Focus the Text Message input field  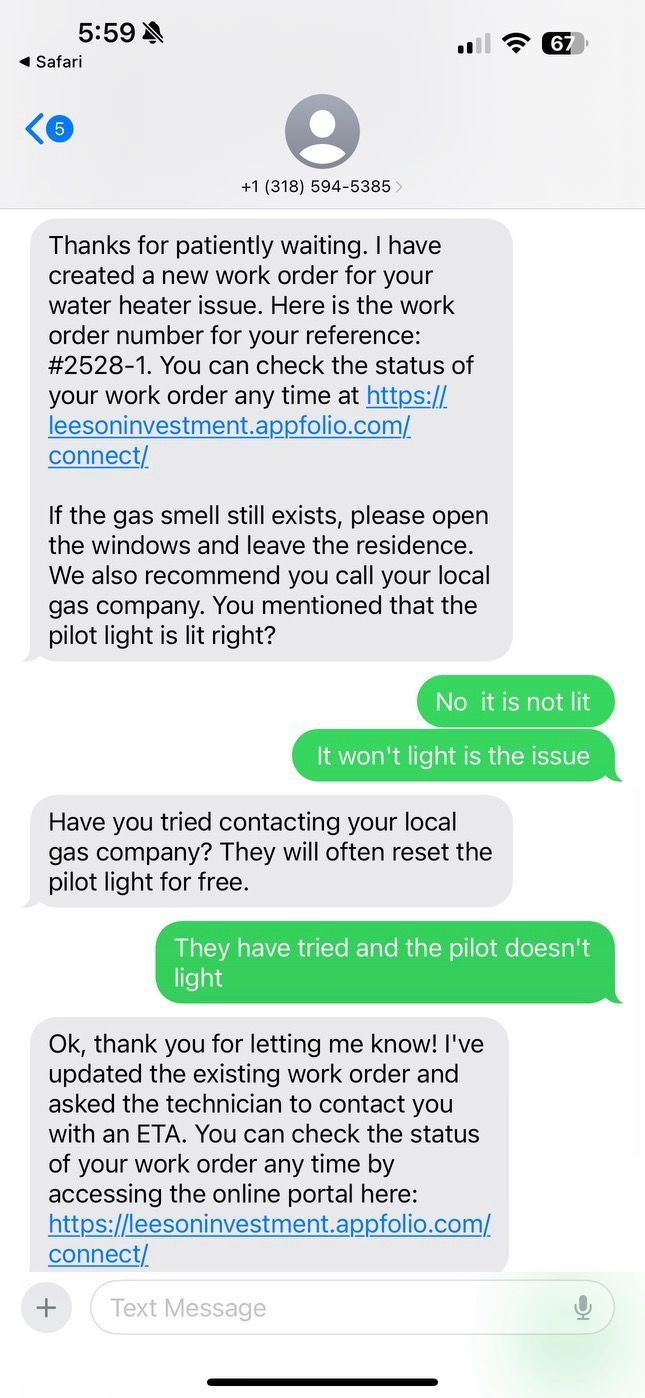pyautogui.click(x=330, y=1308)
